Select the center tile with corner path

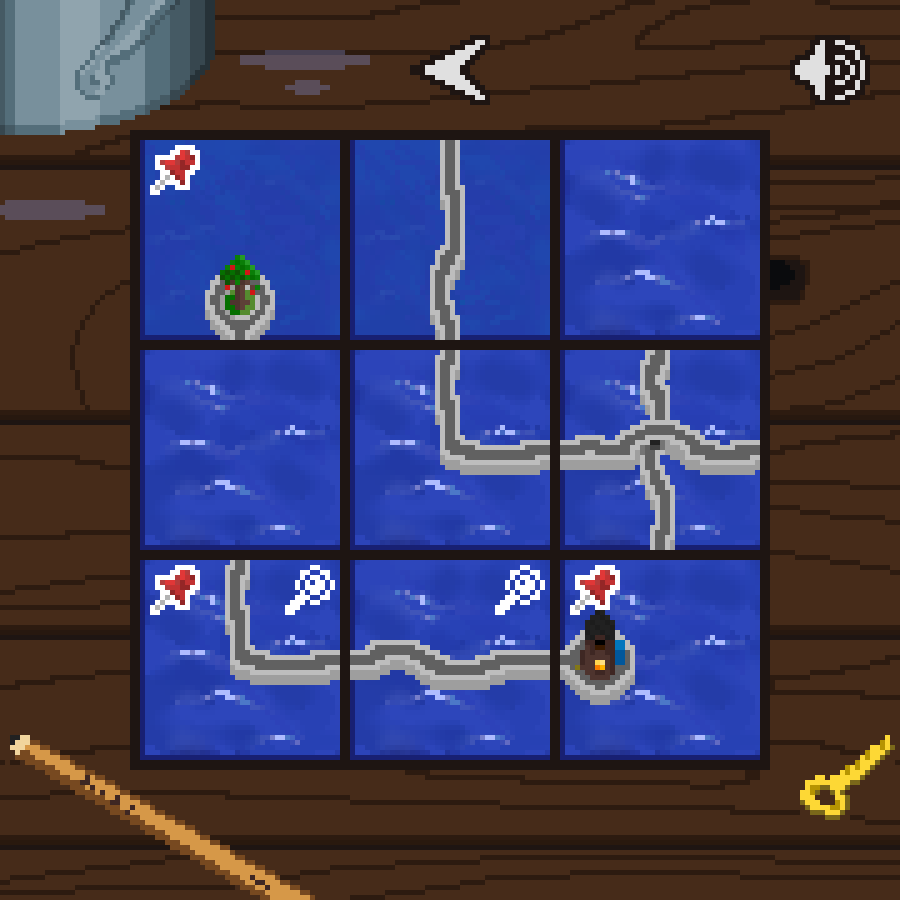pos(451,449)
